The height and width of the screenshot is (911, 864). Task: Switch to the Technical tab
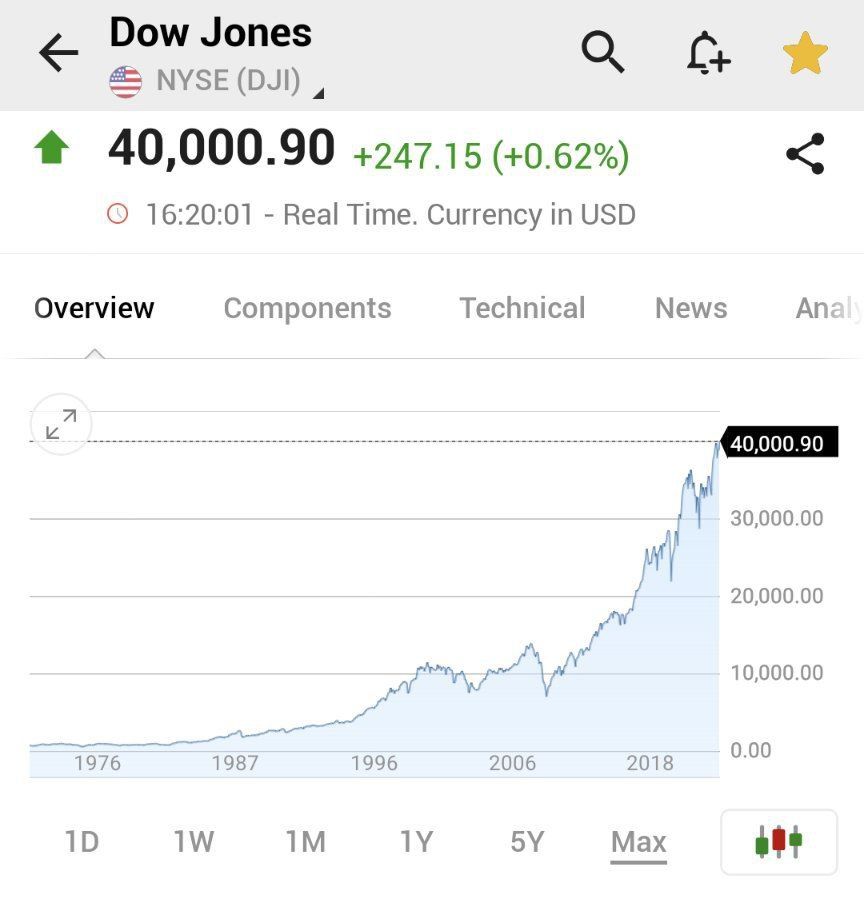coord(522,308)
